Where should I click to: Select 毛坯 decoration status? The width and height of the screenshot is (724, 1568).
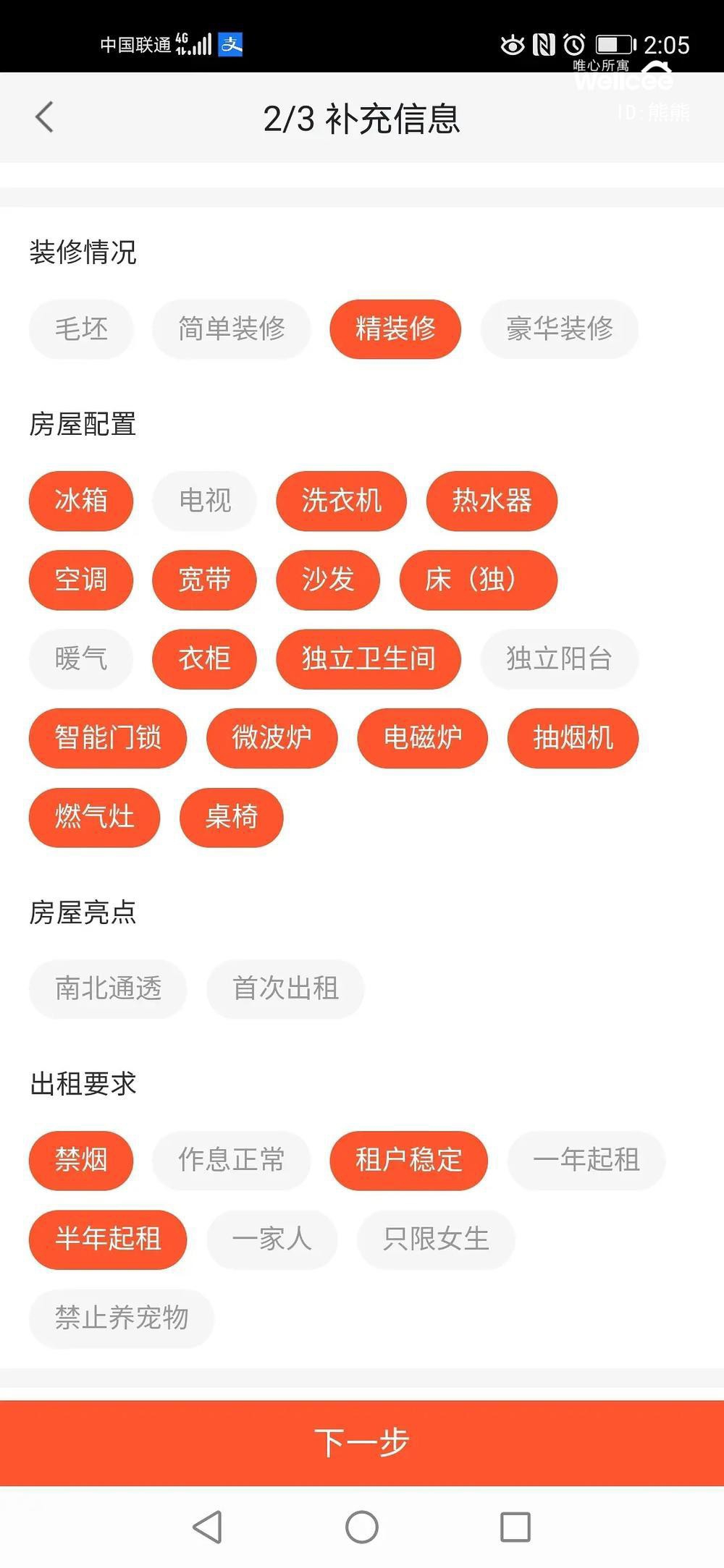click(x=81, y=329)
